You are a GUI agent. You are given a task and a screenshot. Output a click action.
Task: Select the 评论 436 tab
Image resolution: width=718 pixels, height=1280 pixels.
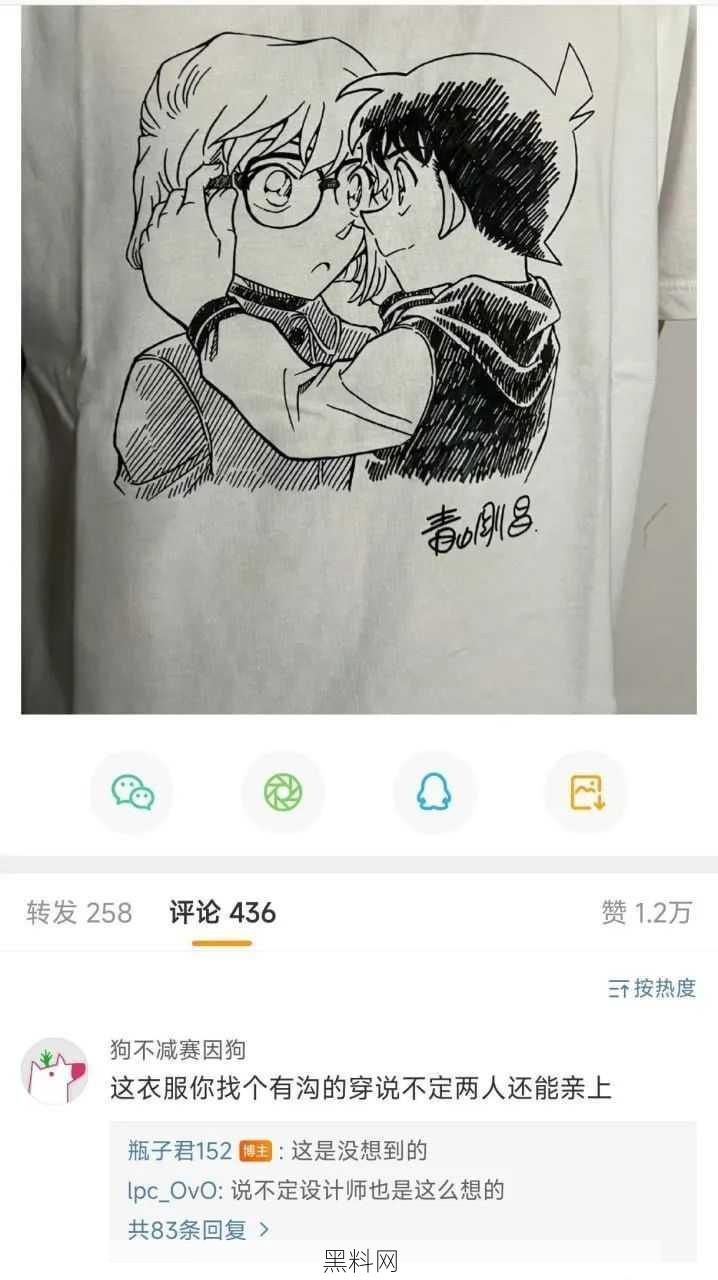point(222,912)
